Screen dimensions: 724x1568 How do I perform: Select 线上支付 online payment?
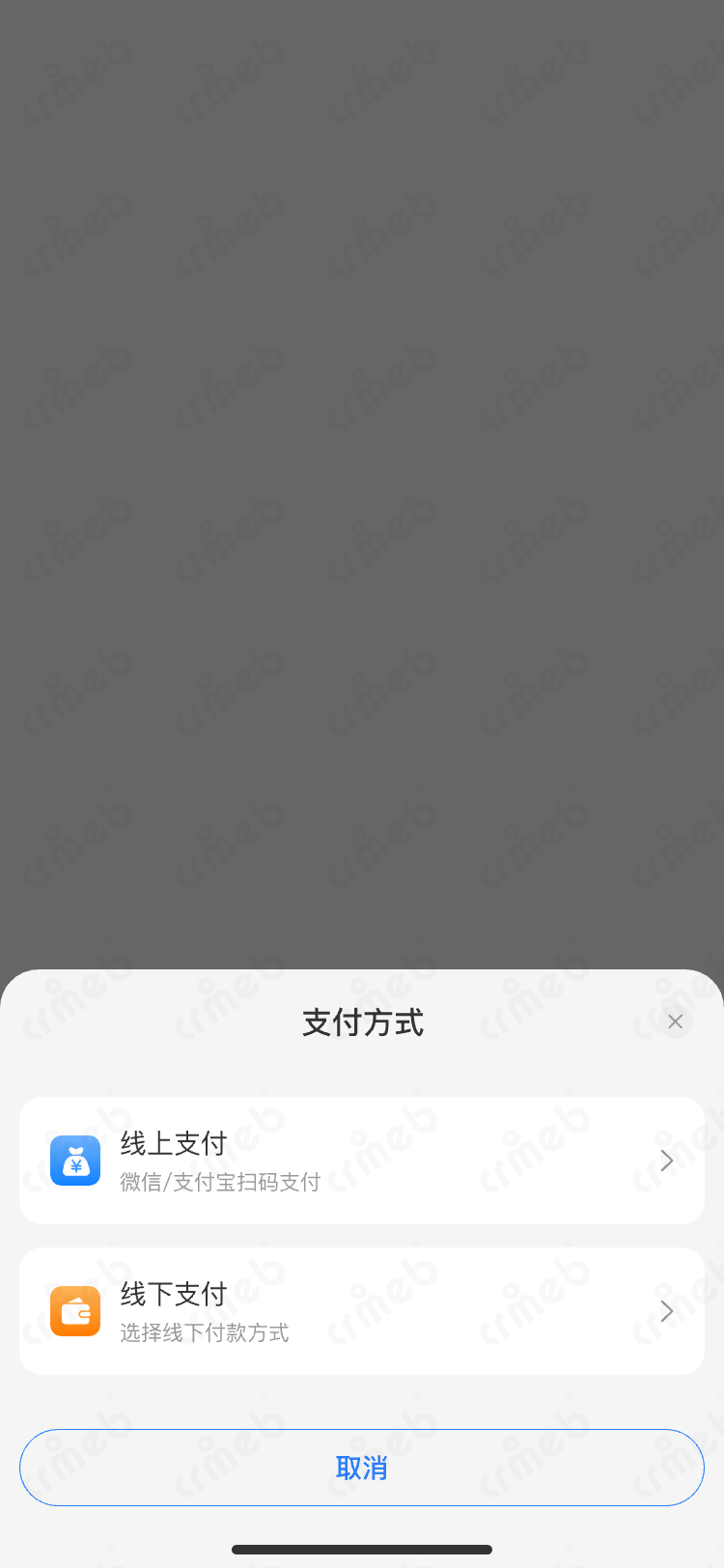(x=361, y=1161)
